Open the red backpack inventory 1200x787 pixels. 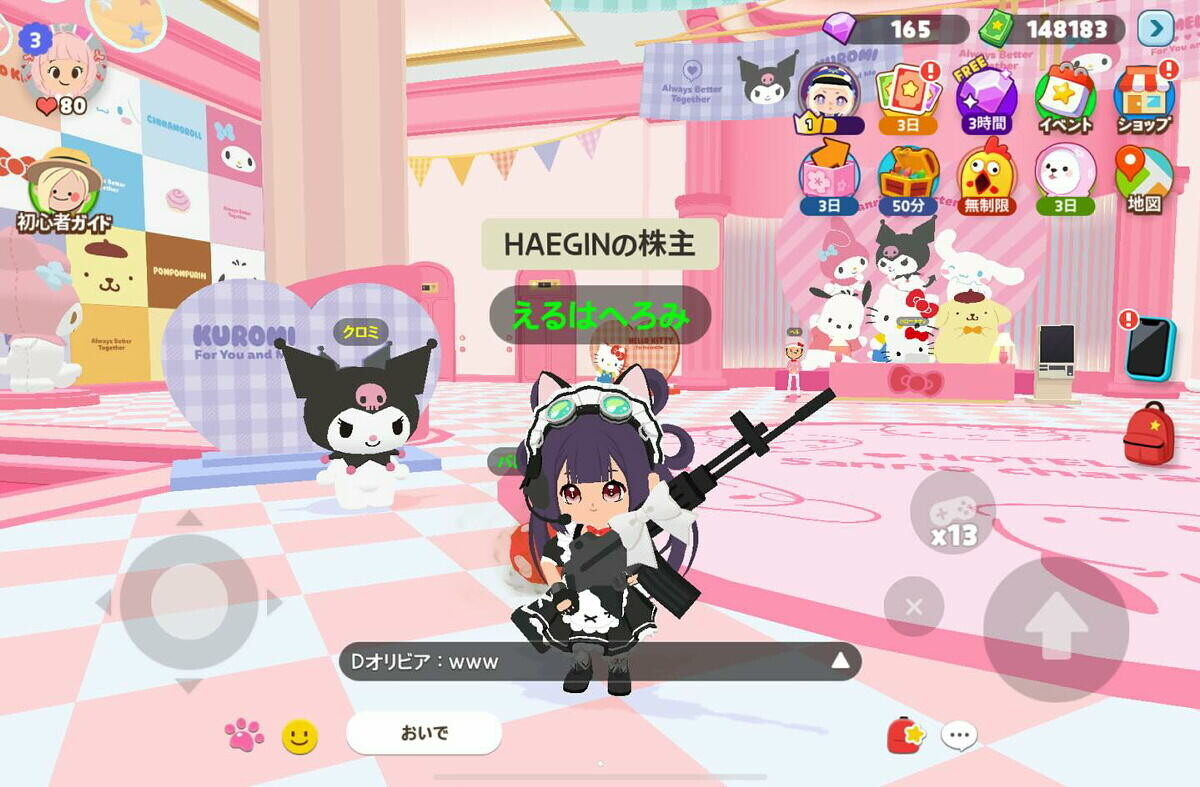(x=1148, y=433)
